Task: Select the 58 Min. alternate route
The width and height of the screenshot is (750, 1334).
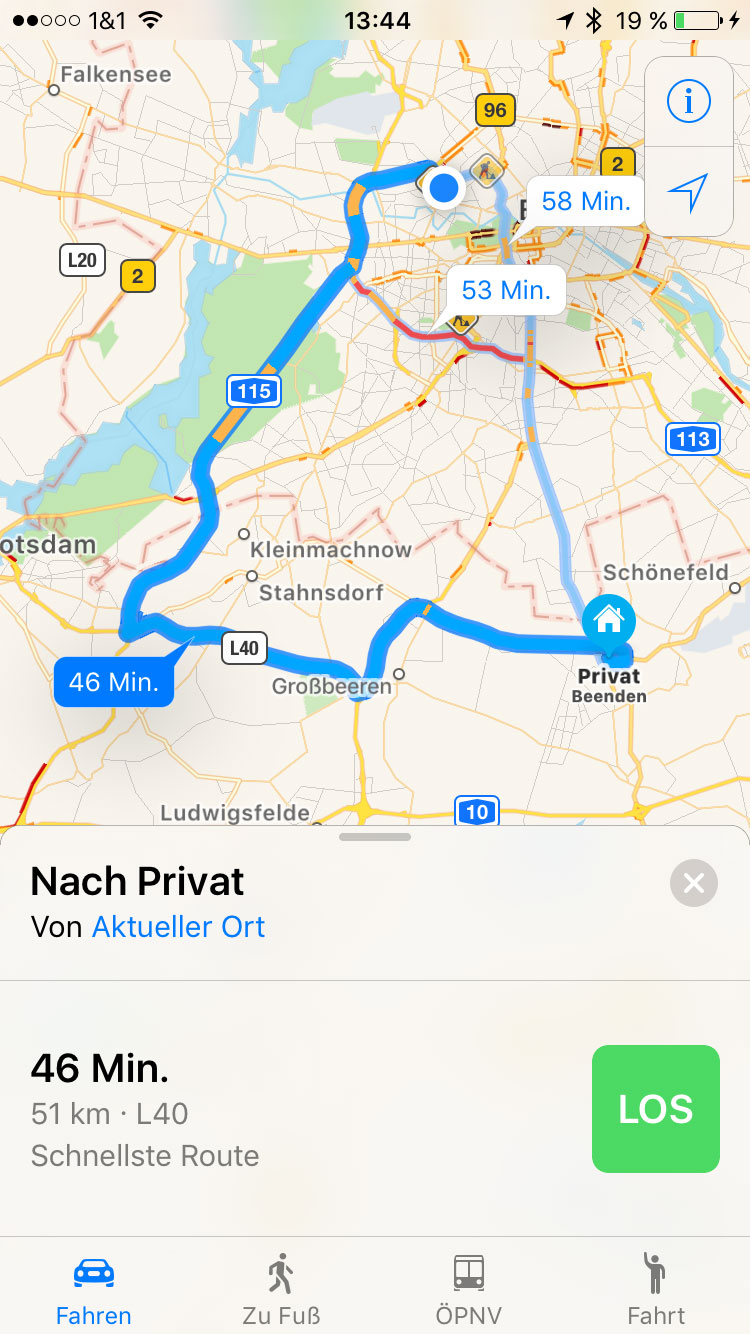Action: 585,201
